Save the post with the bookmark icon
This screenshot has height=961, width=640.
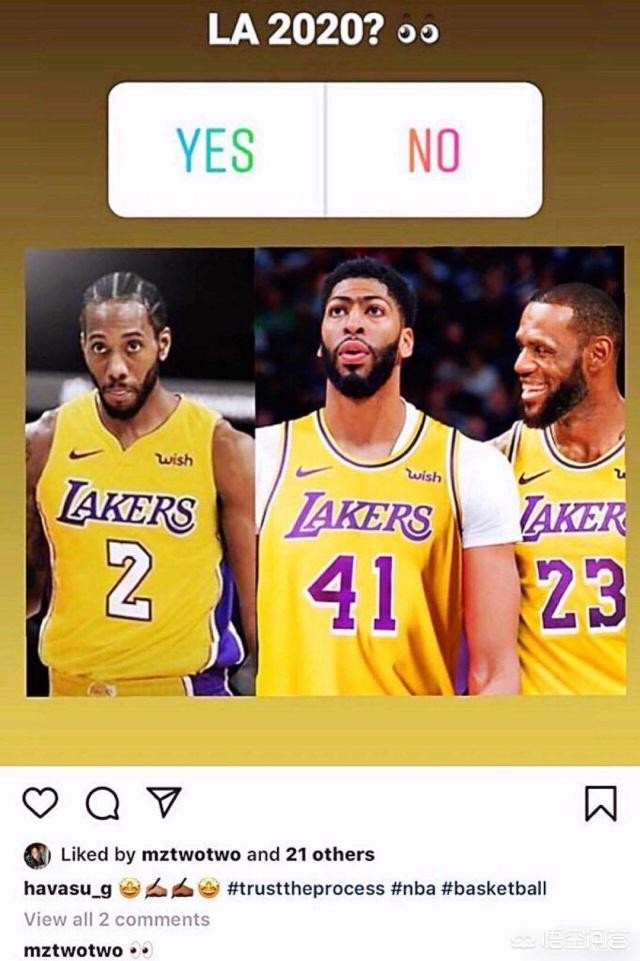point(600,803)
